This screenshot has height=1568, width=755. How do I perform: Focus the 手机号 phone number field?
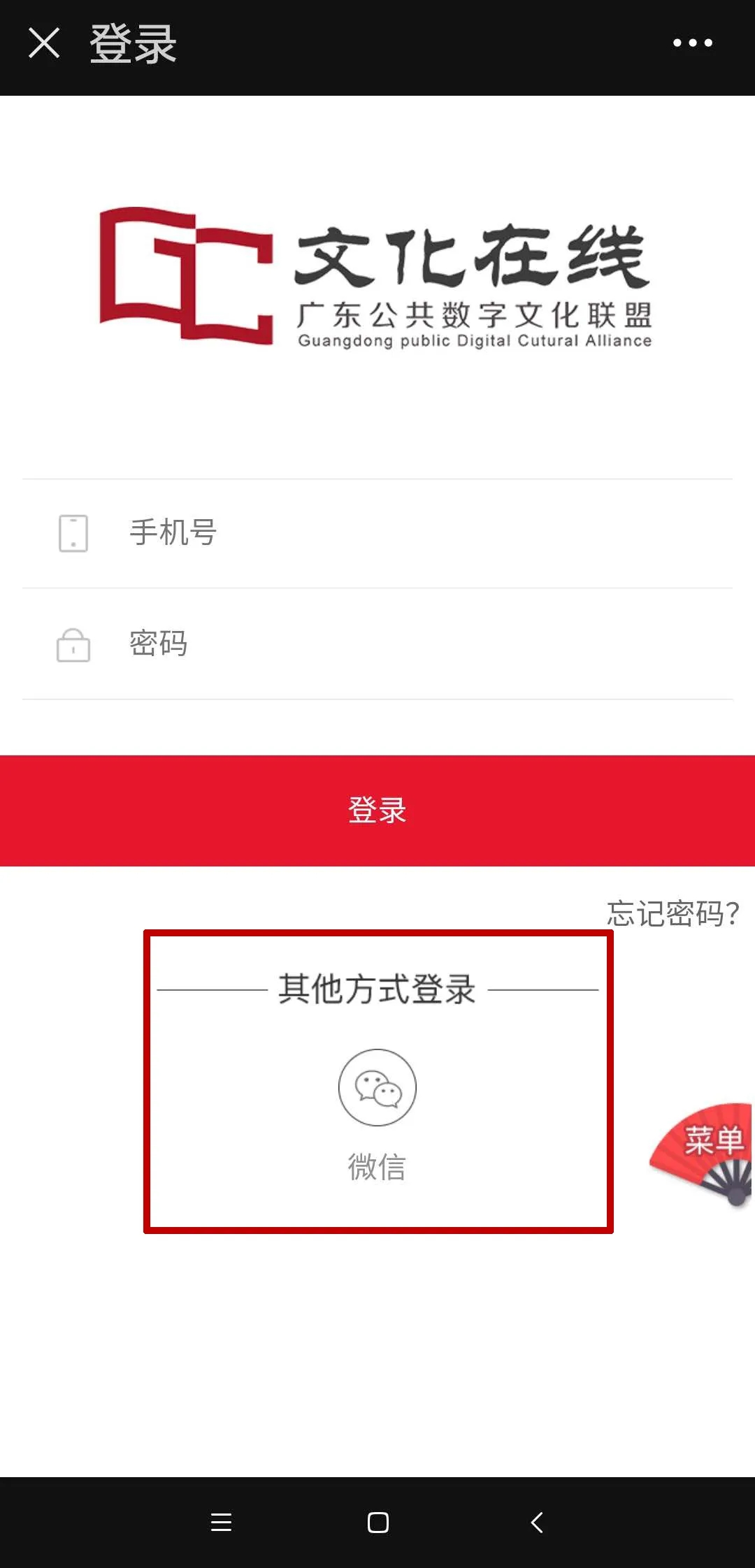click(377, 534)
